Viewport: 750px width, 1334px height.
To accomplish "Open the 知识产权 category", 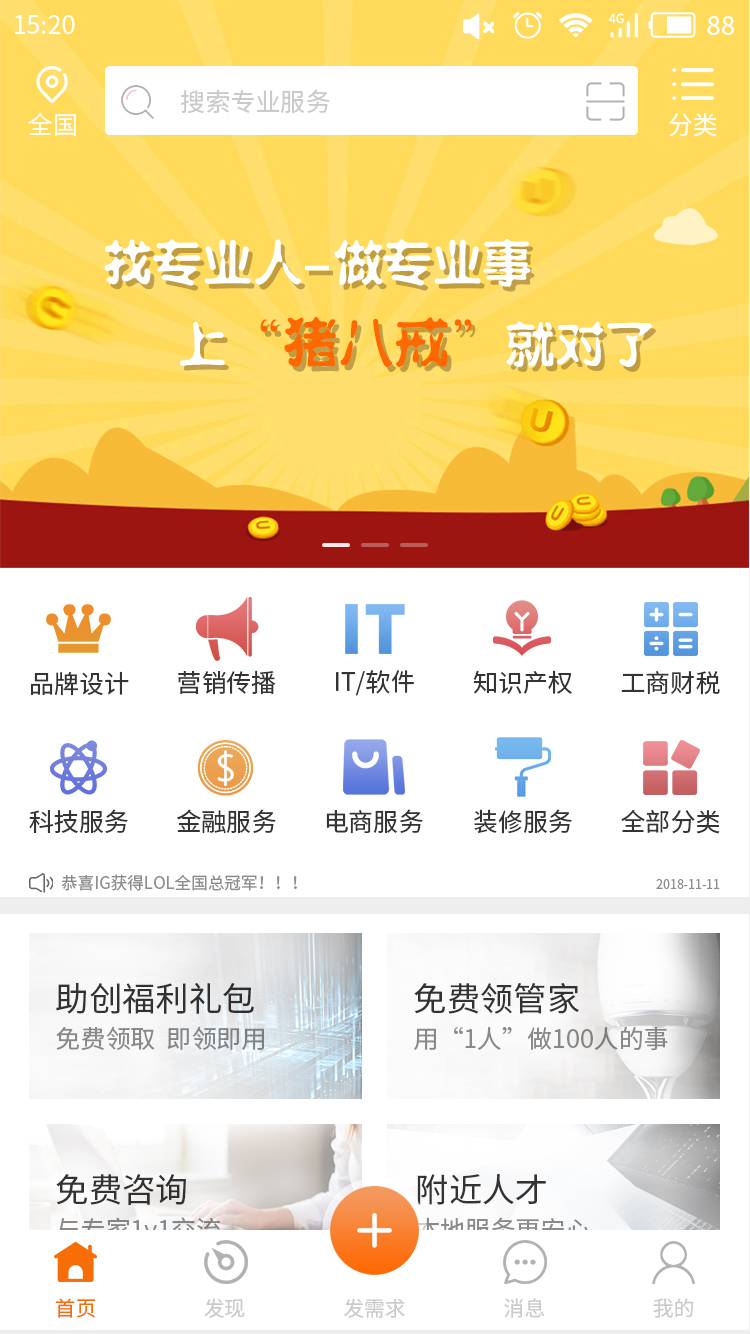I will point(522,647).
